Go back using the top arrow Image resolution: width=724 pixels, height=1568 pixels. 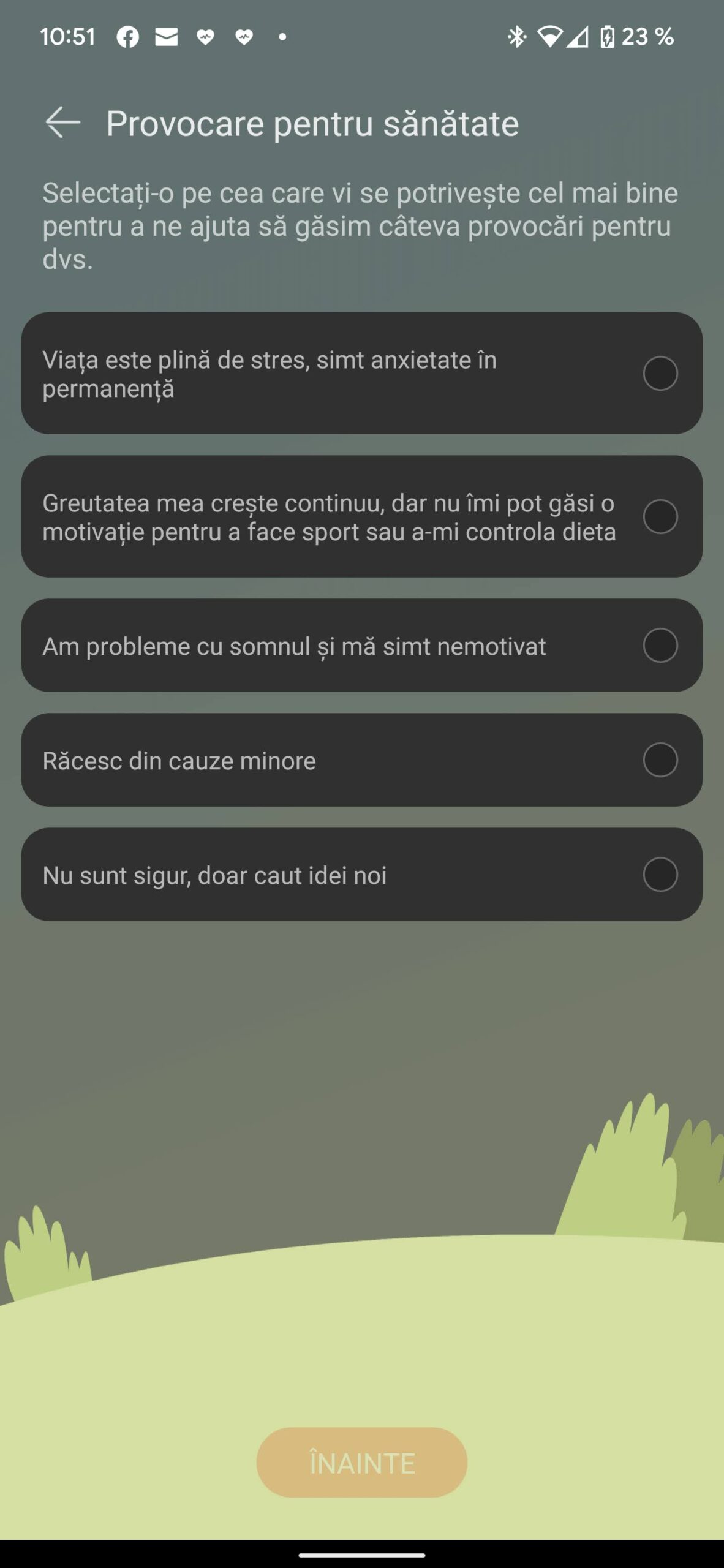tap(62, 123)
